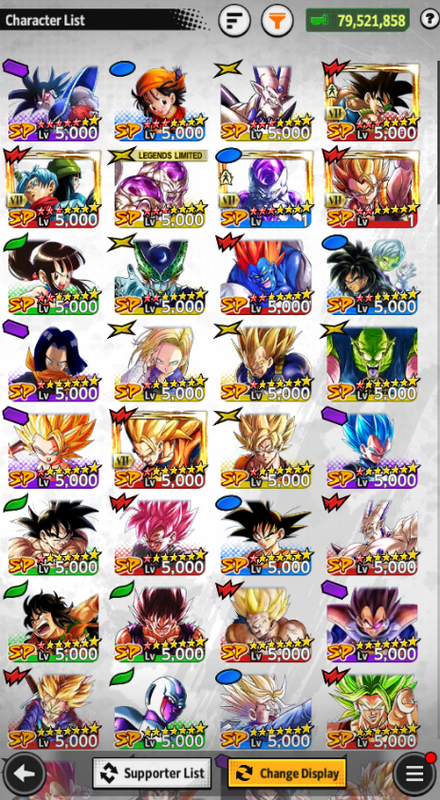Select the Legends Limited golden Frieza character
Screen dimensions: 440x800
point(159,190)
